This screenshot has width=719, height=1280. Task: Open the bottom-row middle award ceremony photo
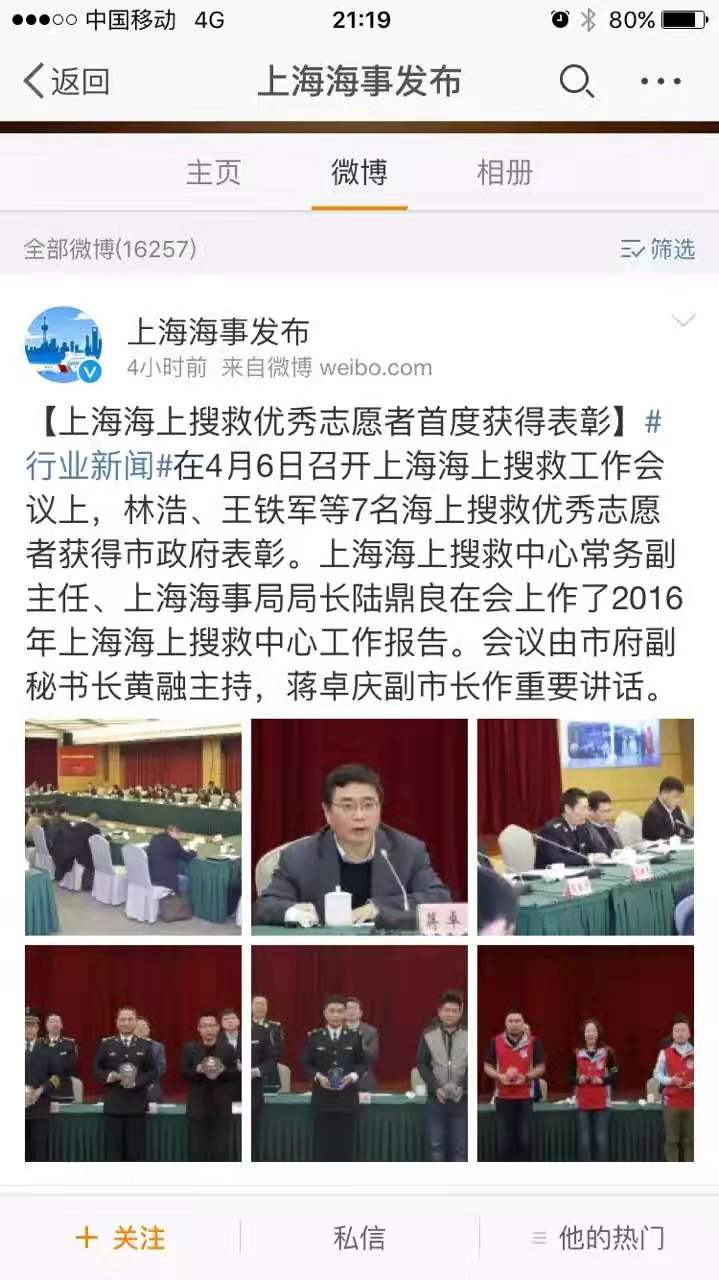click(x=359, y=1053)
